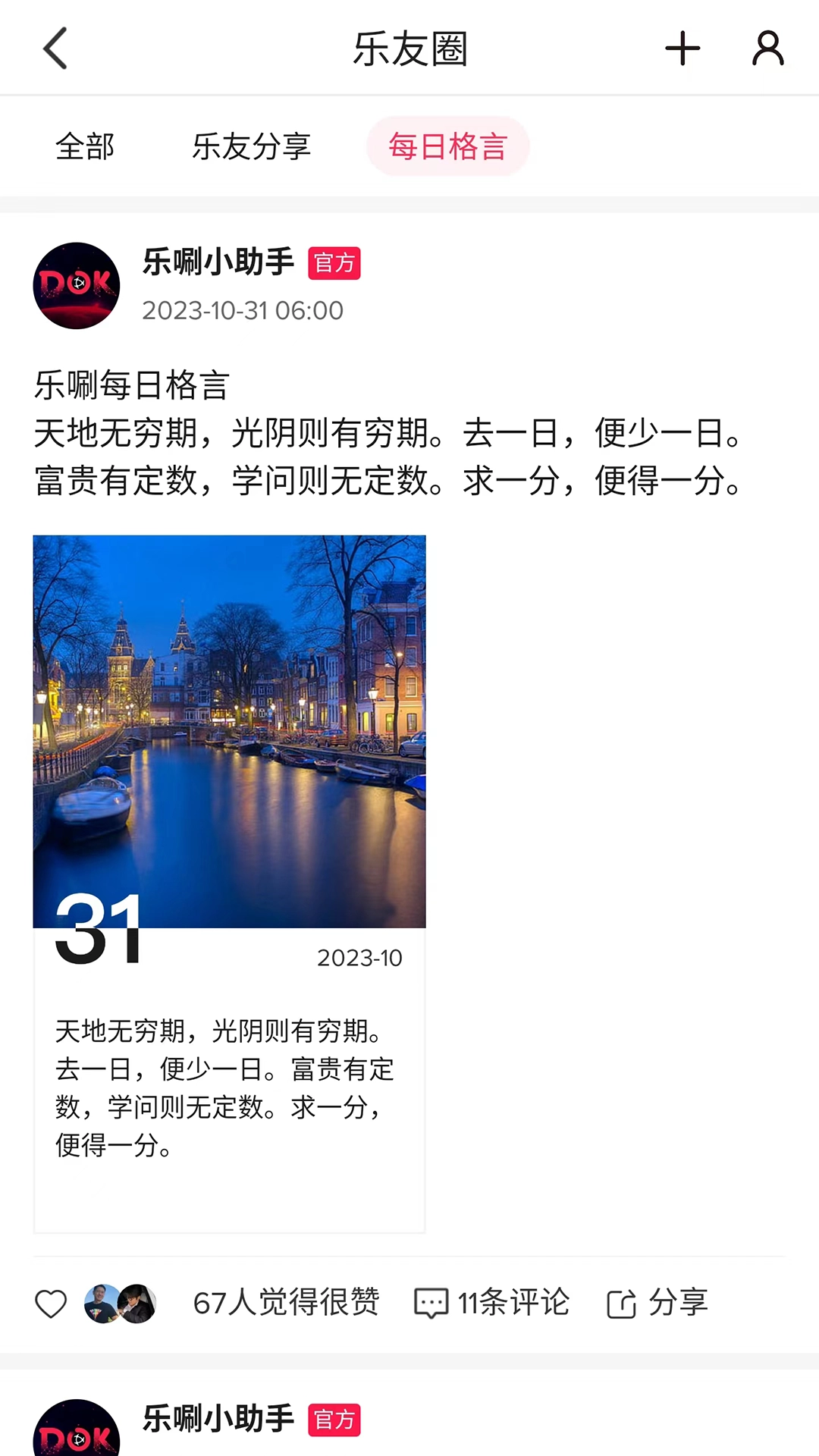
Task: Tap 分享 to share the post
Action: click(x=676, y=1302)
